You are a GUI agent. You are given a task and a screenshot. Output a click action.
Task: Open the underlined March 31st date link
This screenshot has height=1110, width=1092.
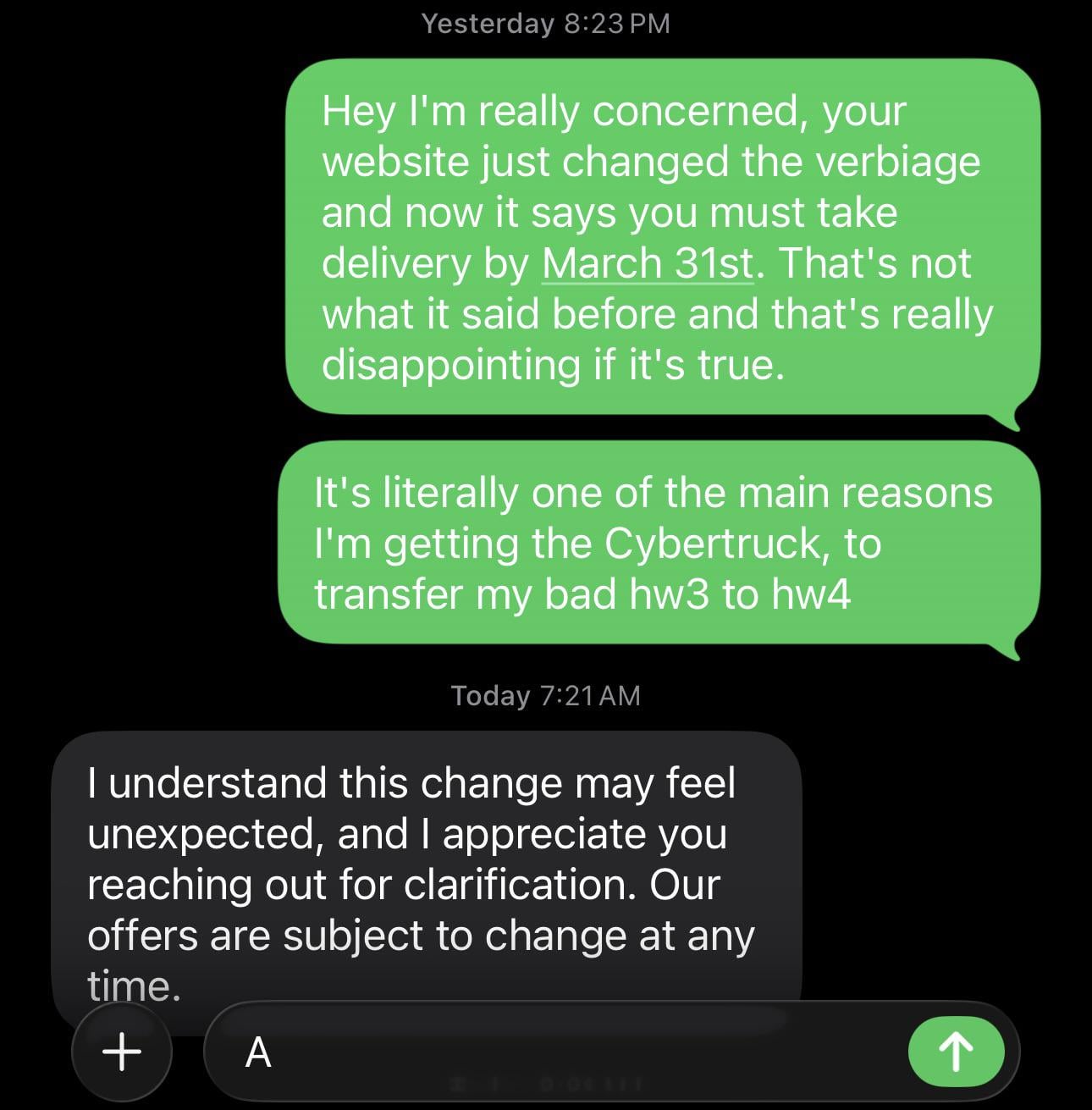click(x=647, y=263)
